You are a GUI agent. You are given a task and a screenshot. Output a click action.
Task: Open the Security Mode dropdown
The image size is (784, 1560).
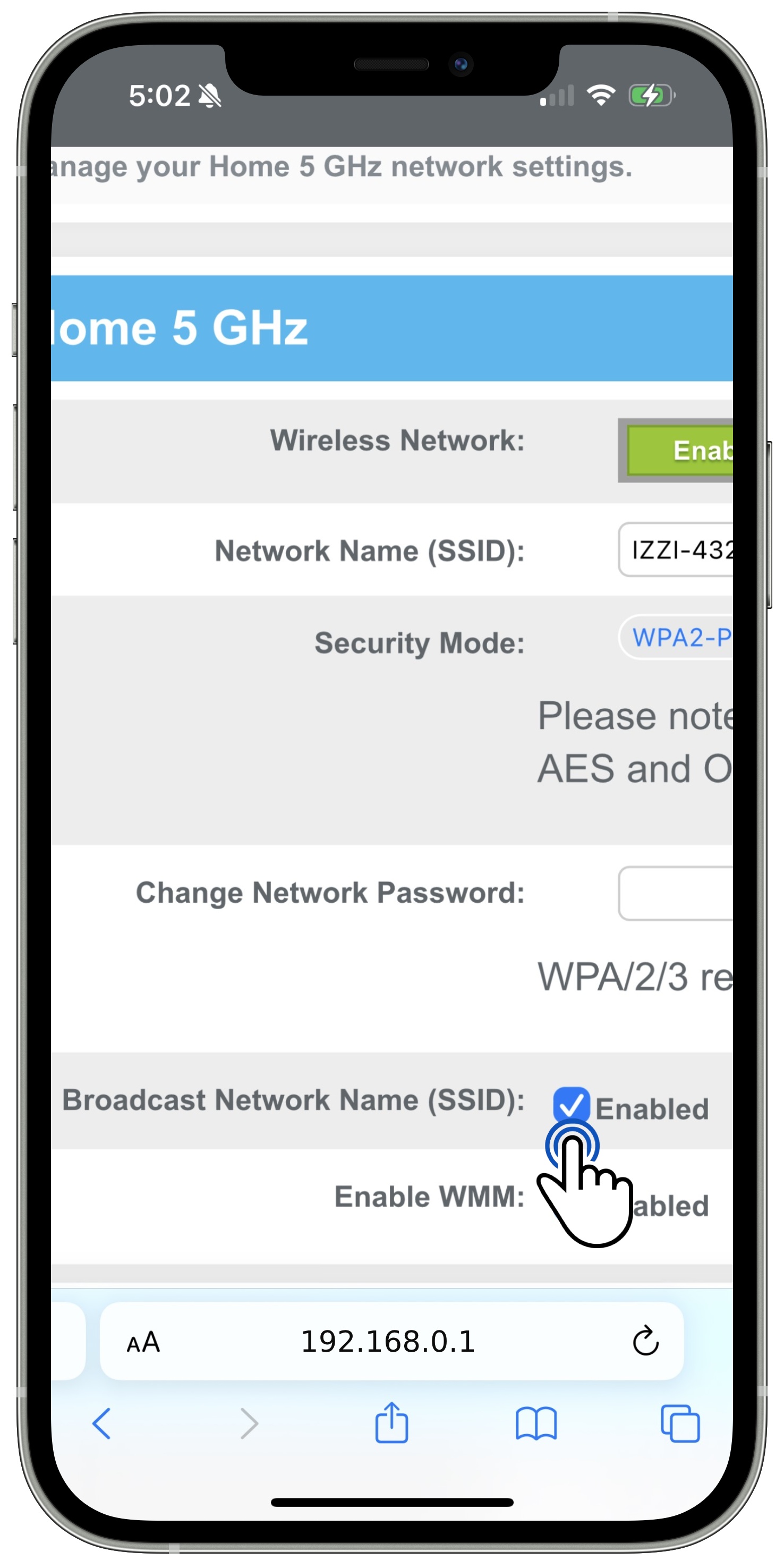677,637
